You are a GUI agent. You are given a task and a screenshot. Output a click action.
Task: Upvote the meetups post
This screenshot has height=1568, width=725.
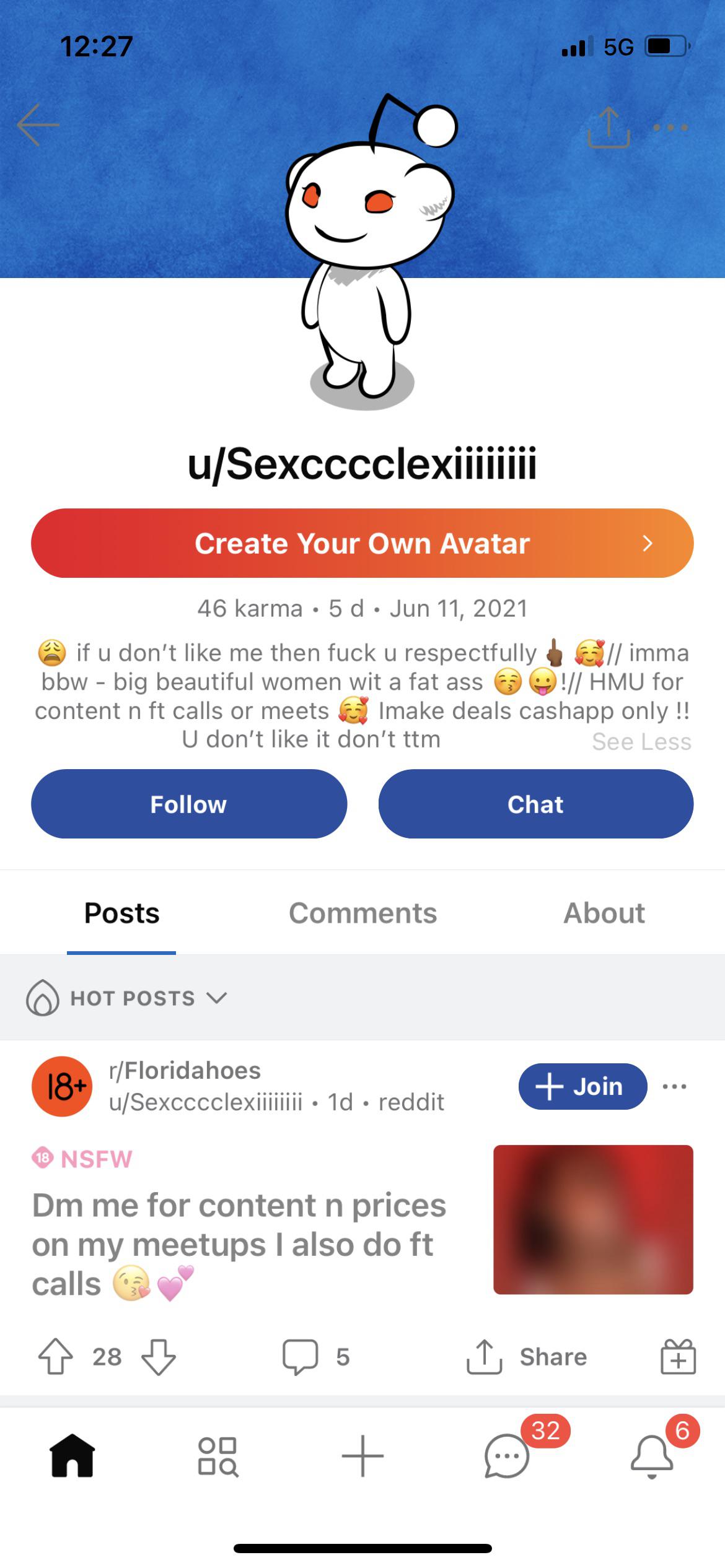pos(58,1356)
